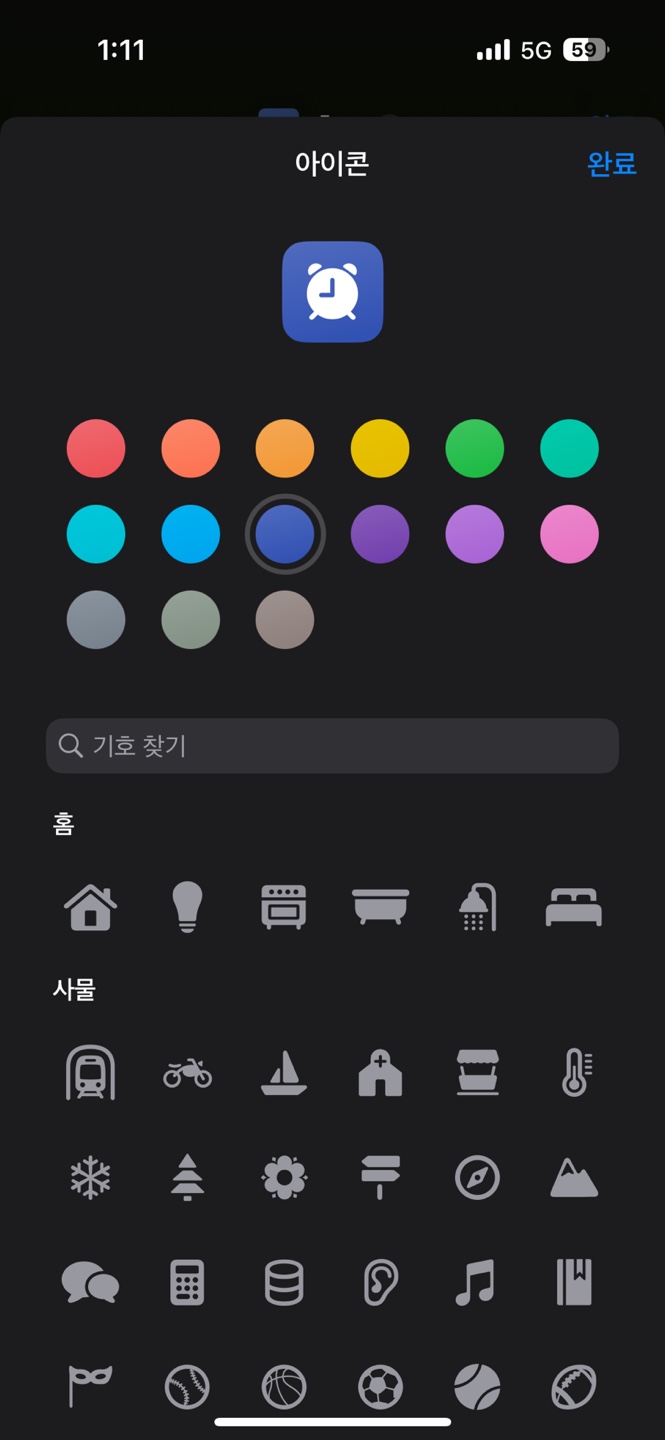
Task: Select the light bulb glyph
Action: click(x=187, y=908)
